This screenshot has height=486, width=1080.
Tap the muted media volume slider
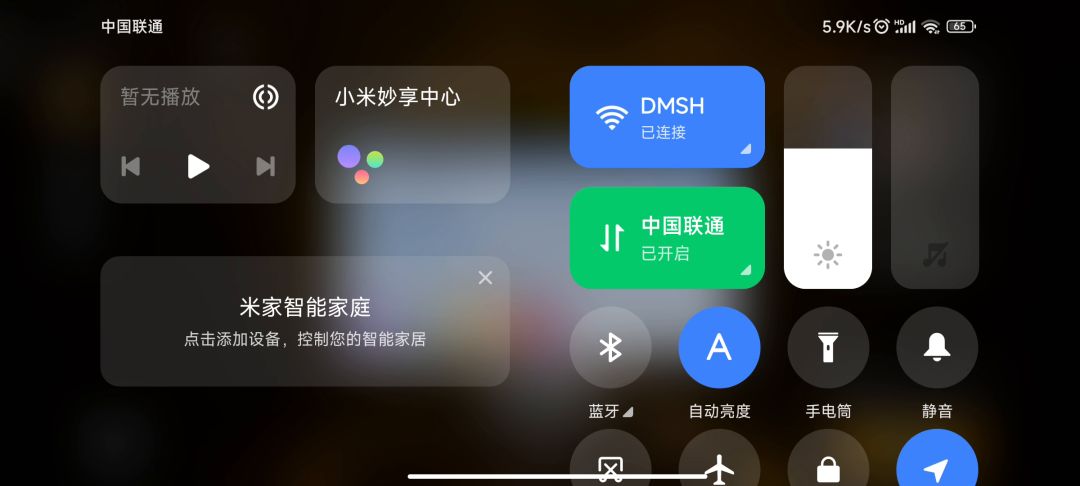click(x=935, y=178)
